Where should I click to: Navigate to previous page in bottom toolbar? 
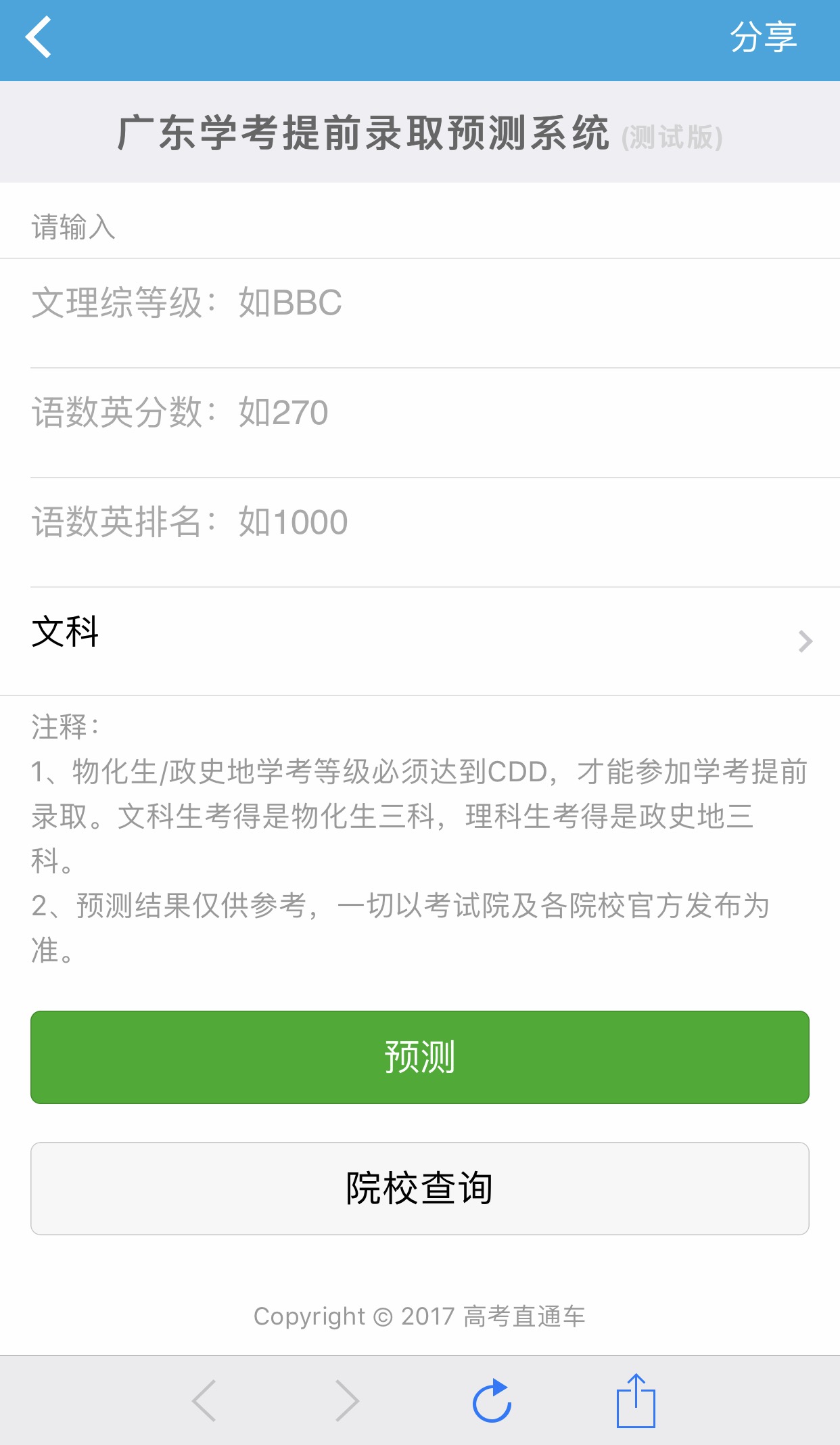coord(204,1400)
